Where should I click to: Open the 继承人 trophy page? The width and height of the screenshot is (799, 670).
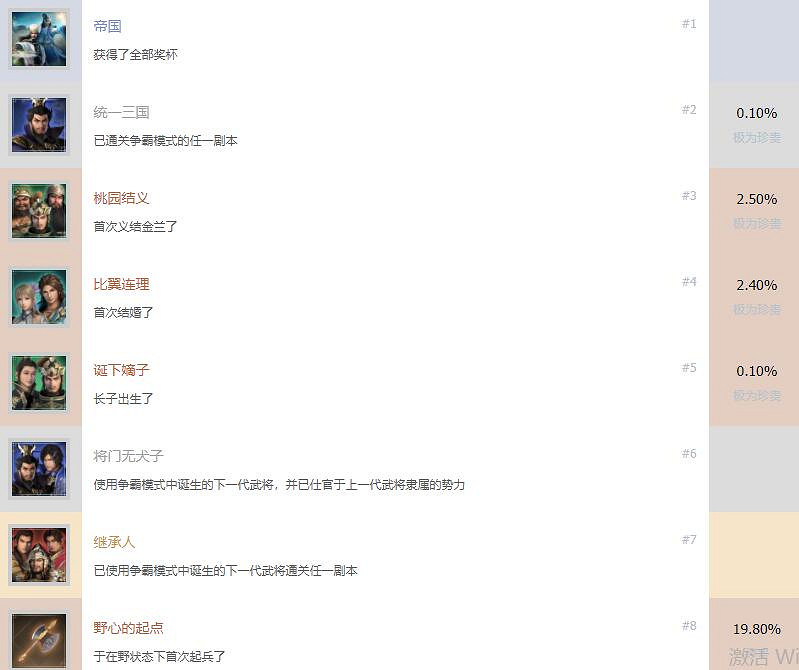114,542
